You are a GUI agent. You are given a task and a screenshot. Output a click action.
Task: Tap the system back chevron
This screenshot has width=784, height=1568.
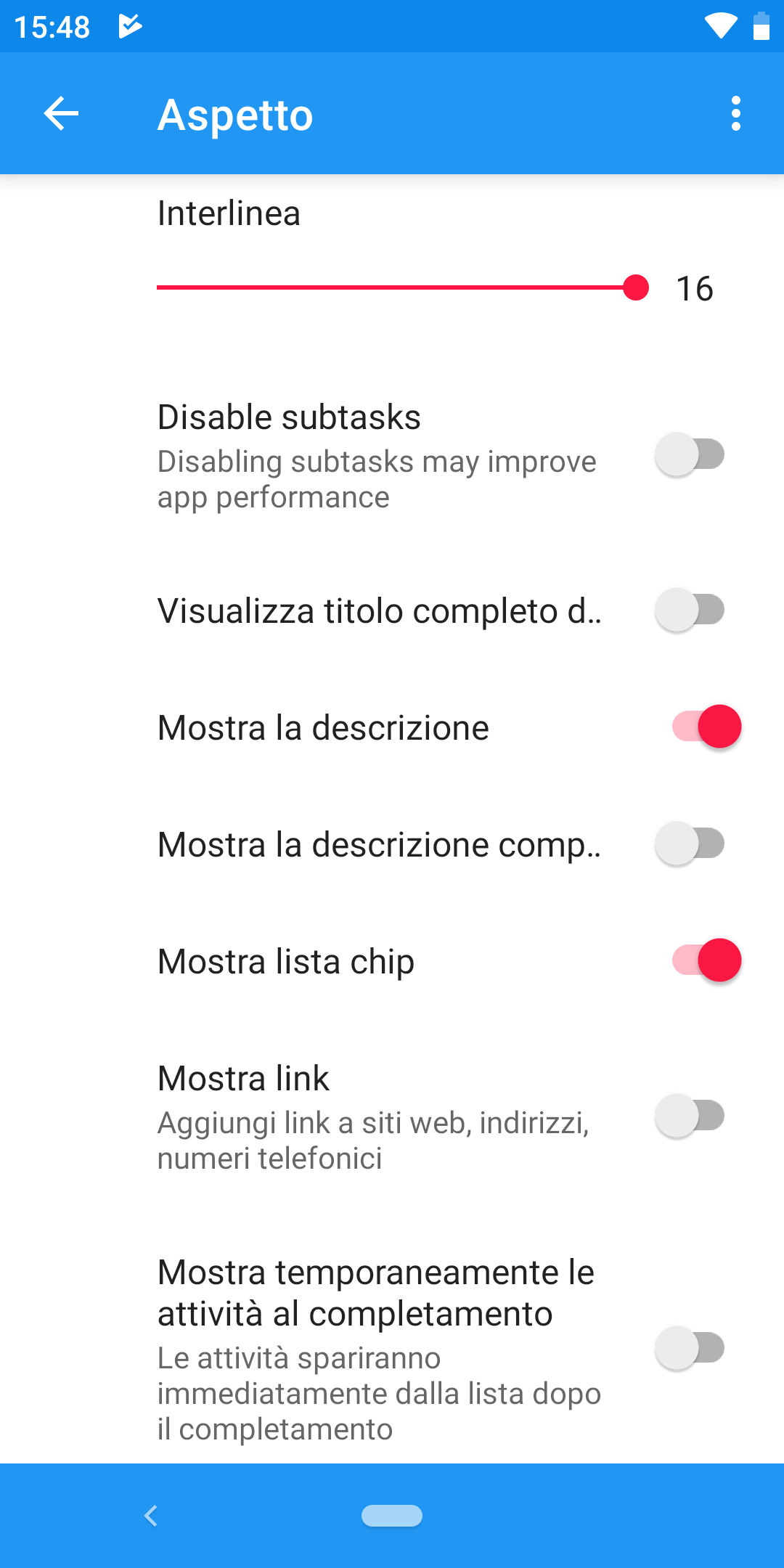(151, 1516)
